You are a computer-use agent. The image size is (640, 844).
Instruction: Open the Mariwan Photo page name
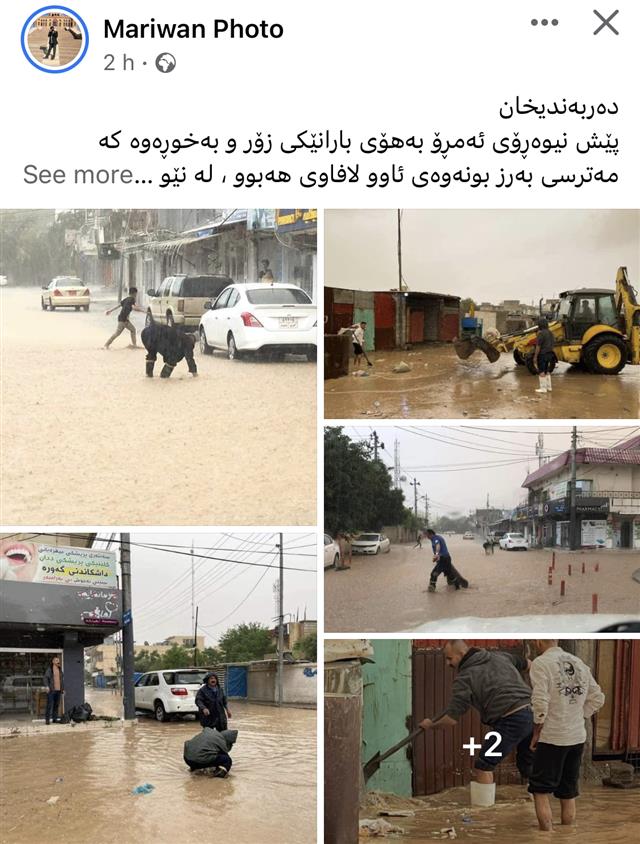(x=193, y=29)
